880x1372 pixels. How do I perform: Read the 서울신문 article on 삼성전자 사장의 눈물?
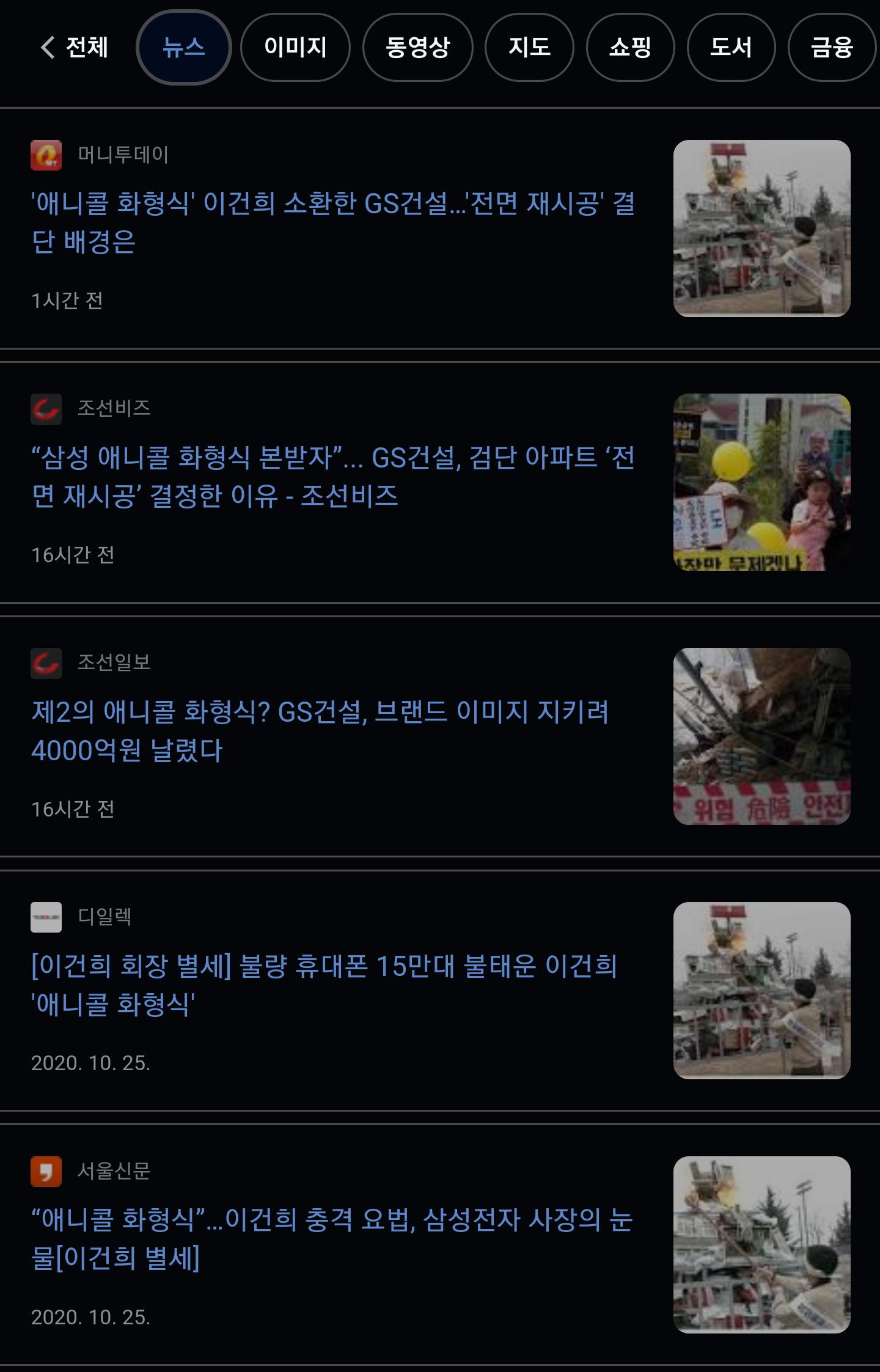pos(332,1239)
